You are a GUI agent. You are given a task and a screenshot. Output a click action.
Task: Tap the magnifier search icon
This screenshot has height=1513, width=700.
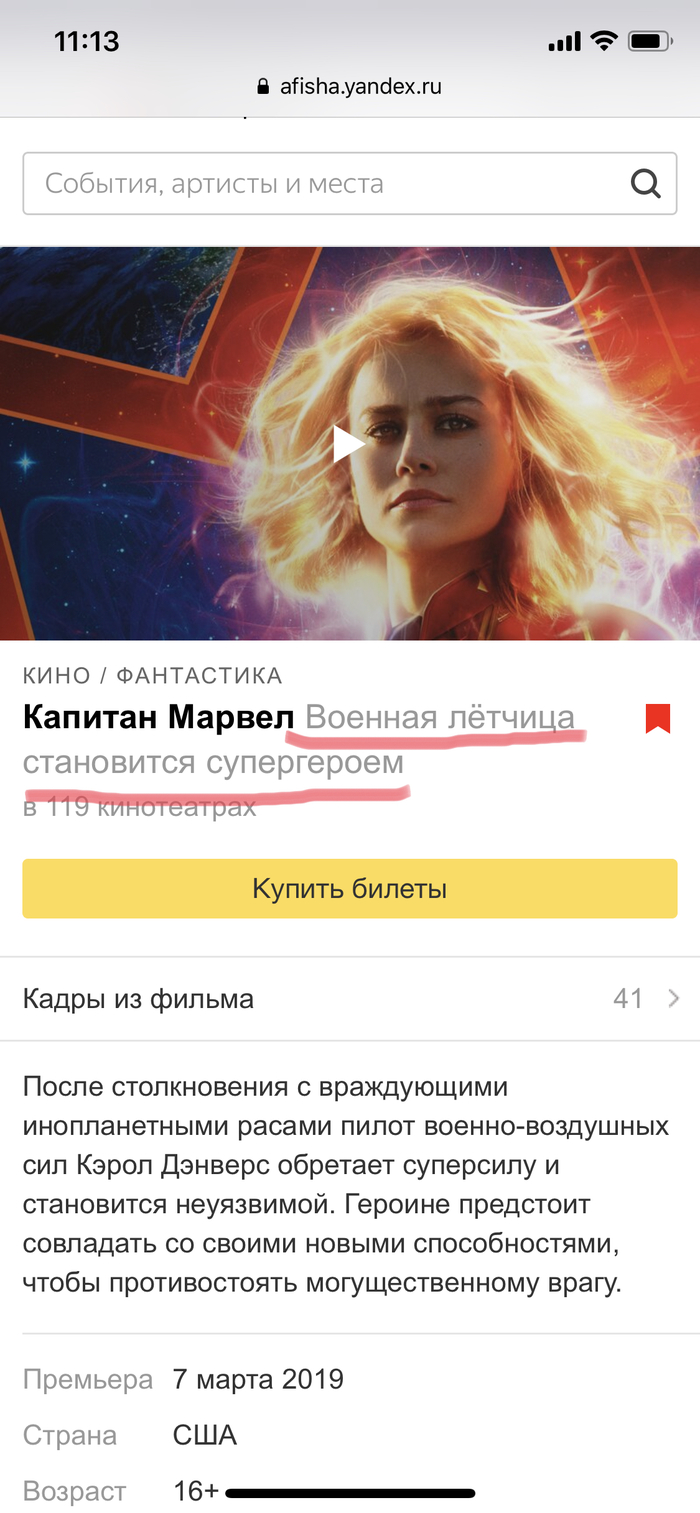pyautogui.click(x=645, y=184)
